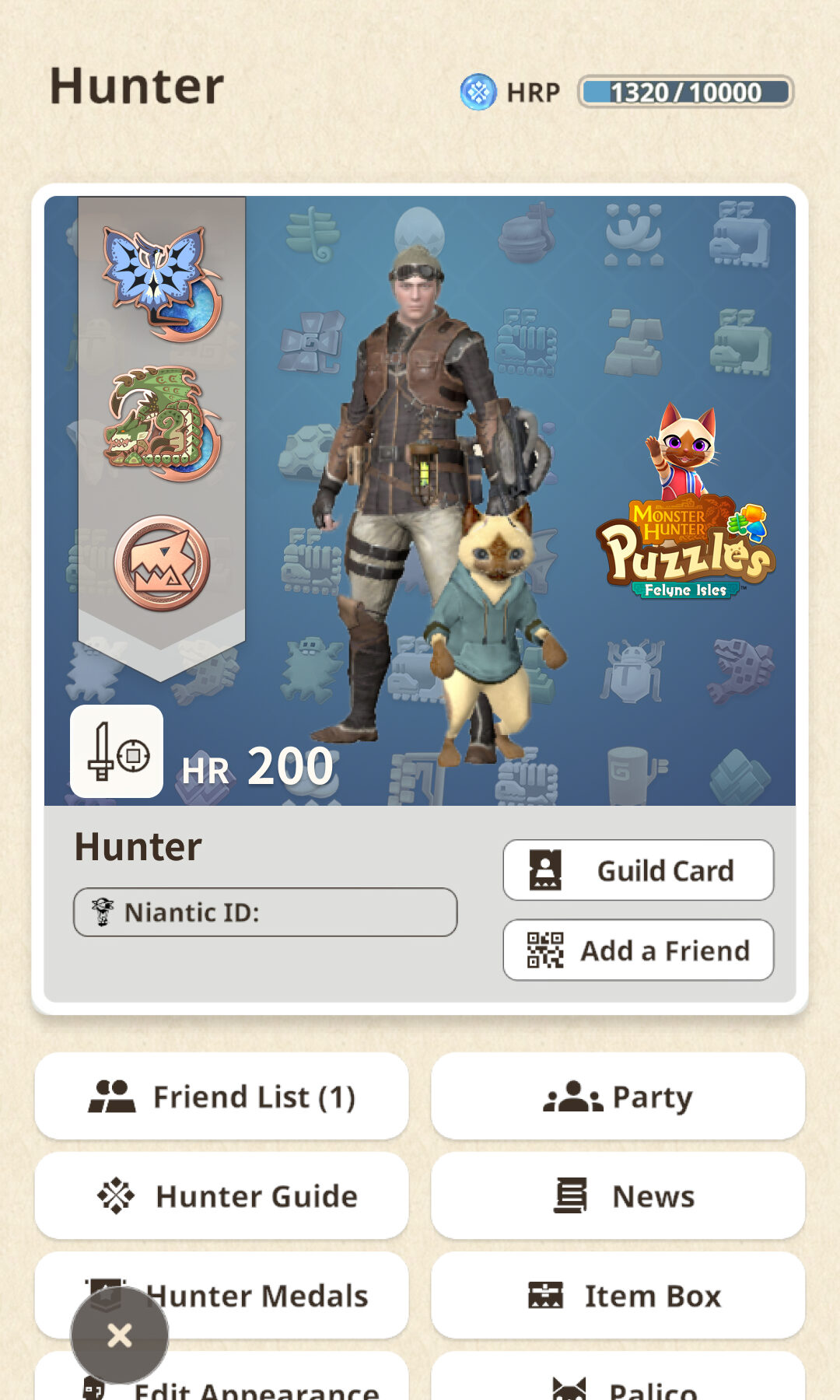View the News section
Viewport: 840px width, 1400px height.
coord(618,1196)
